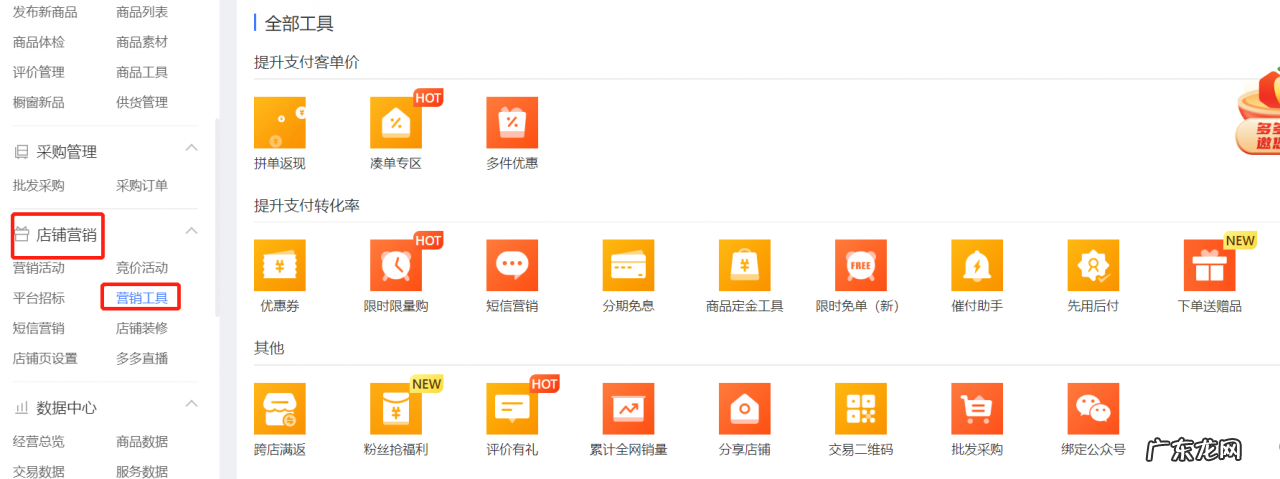Collapse the 采购管理 section
Image resolution: width=1280 pixels, height=479 pixels.
(191, 148)
